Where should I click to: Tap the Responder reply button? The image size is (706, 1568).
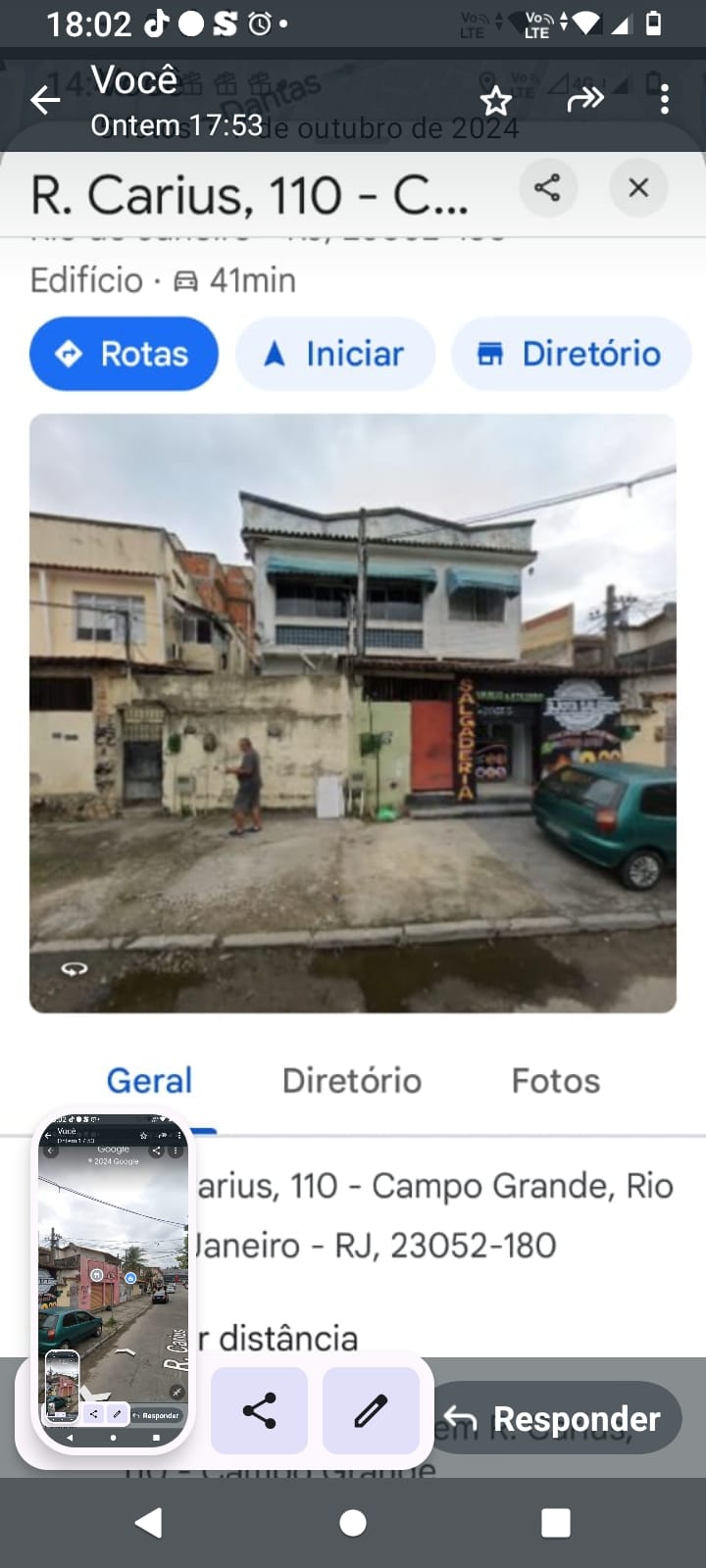554,1418
